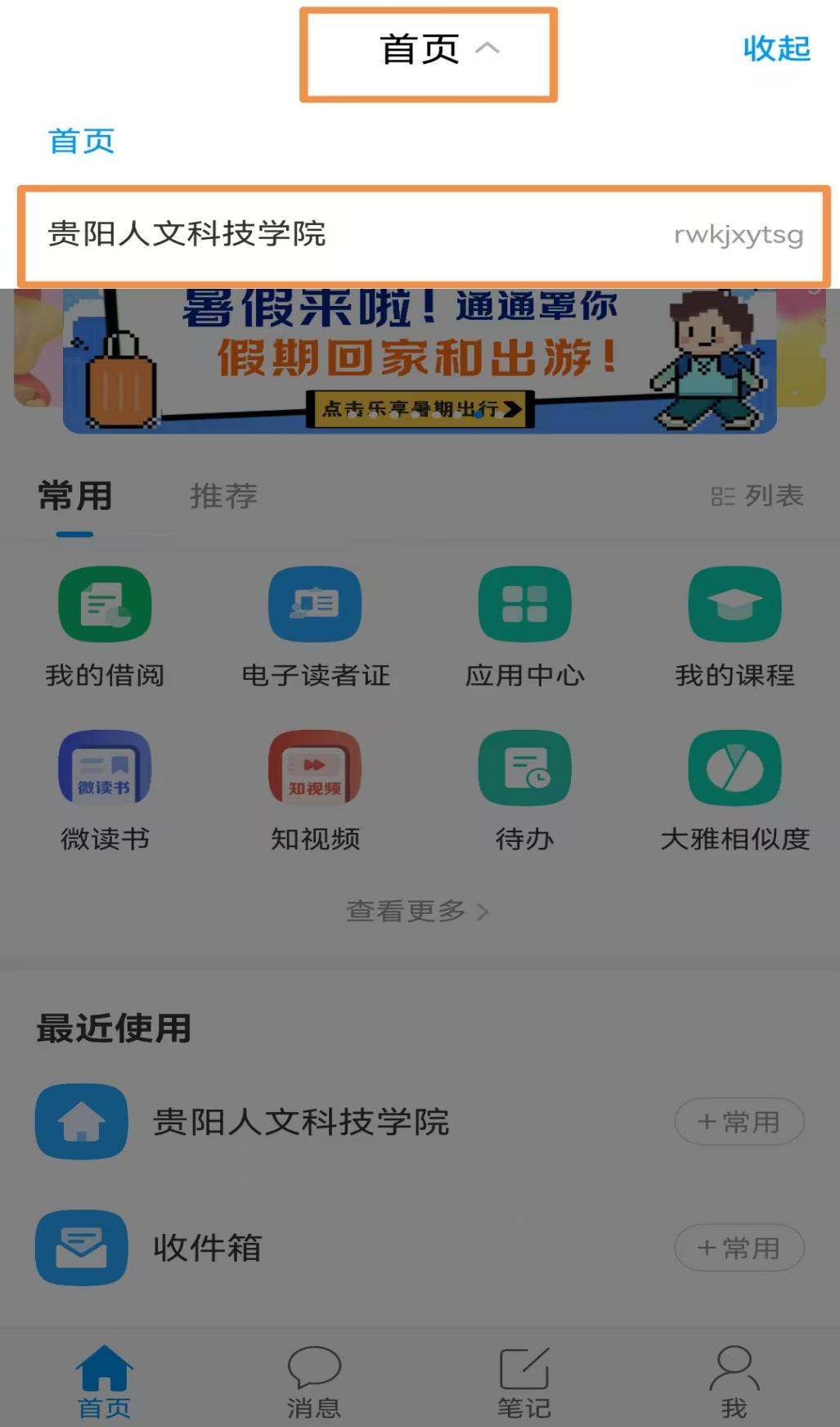Select the 常用 tab

[x=74, y=497]
